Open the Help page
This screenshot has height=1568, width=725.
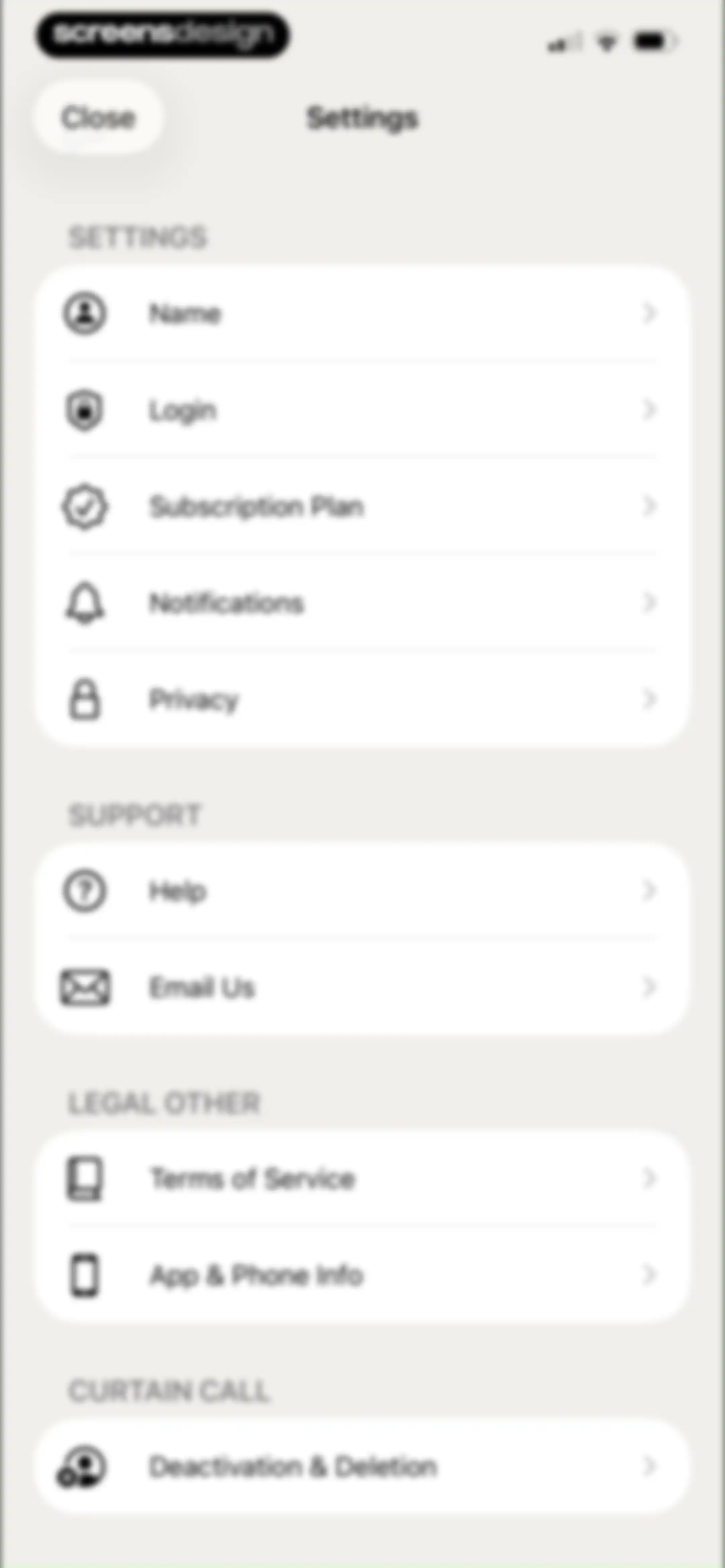[x=362, y=891]
